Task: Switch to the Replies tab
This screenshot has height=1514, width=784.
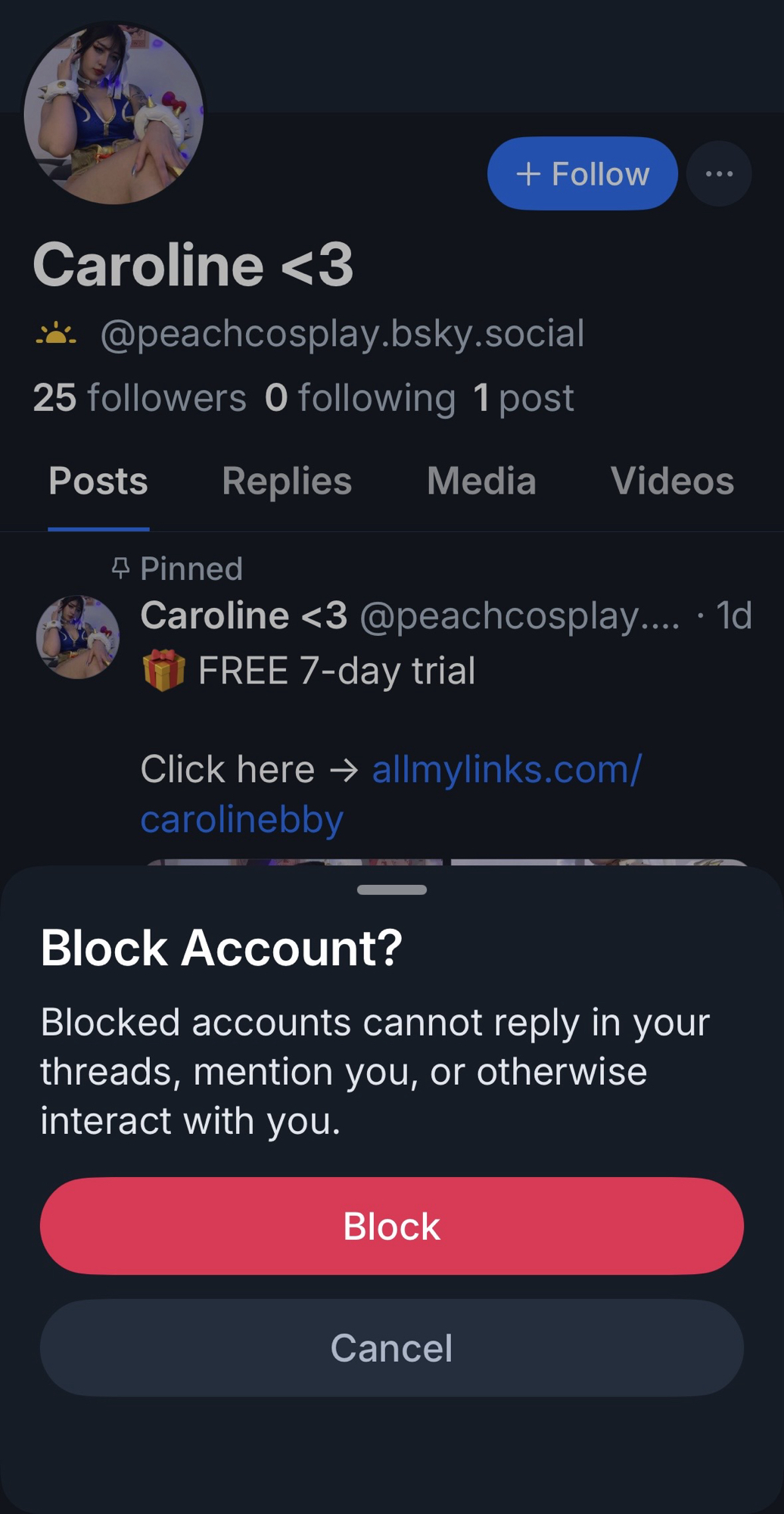Action: coord(287,481)
